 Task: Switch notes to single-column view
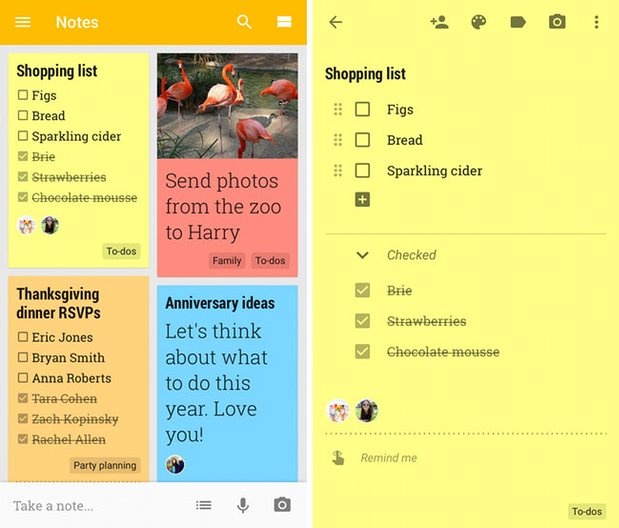click(x=284, y=22)
